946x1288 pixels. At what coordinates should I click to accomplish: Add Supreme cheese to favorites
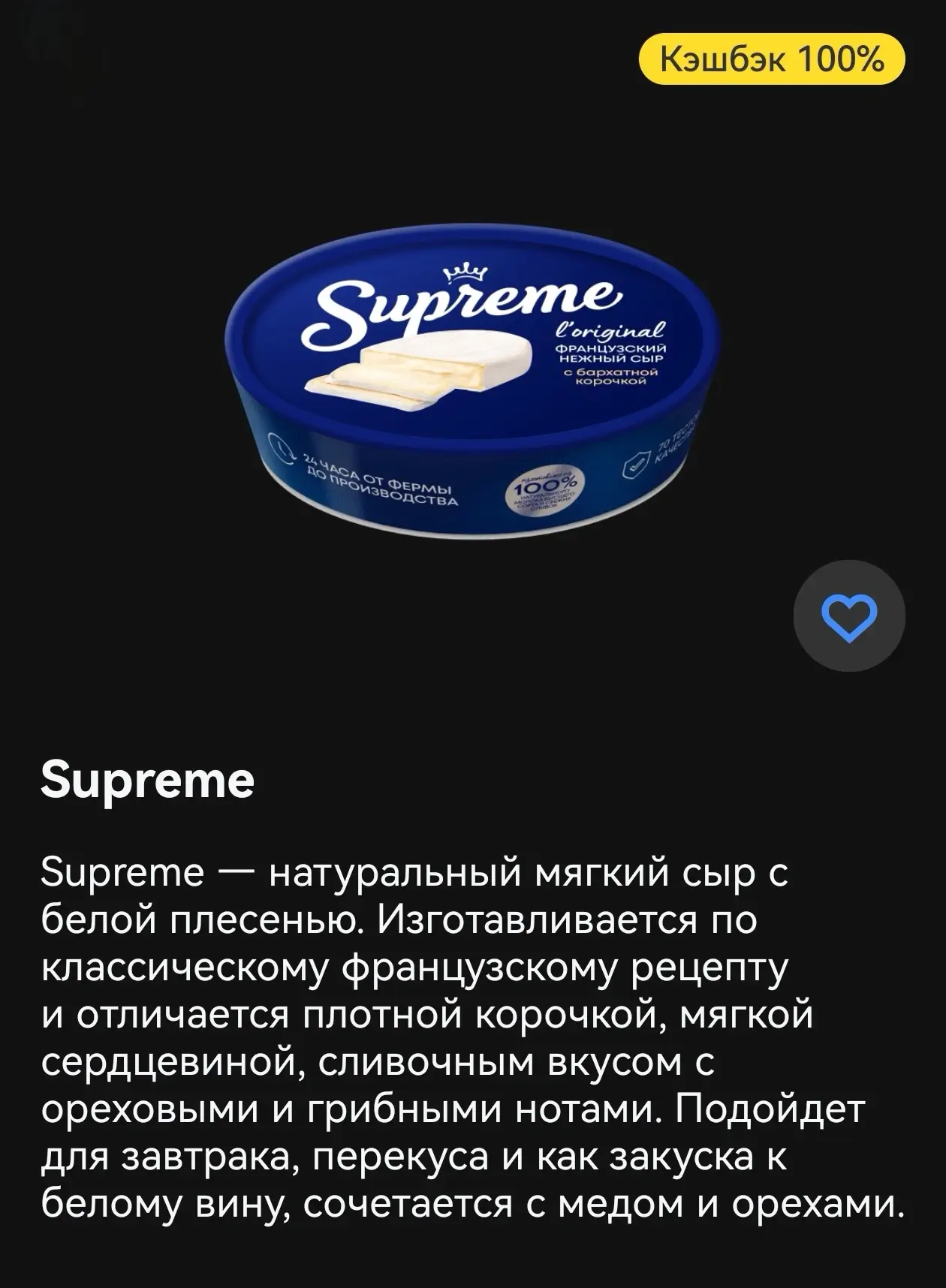tap(849, 616)
